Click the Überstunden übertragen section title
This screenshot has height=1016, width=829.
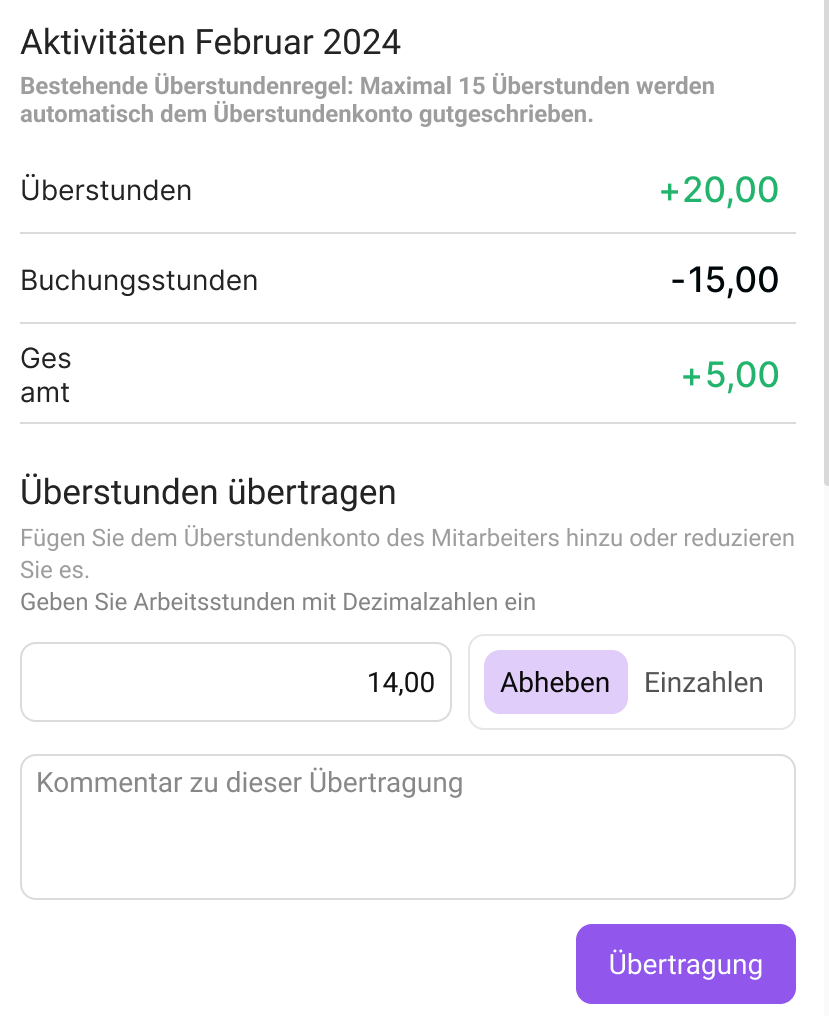pyautogui.click(x=208, y=492)
